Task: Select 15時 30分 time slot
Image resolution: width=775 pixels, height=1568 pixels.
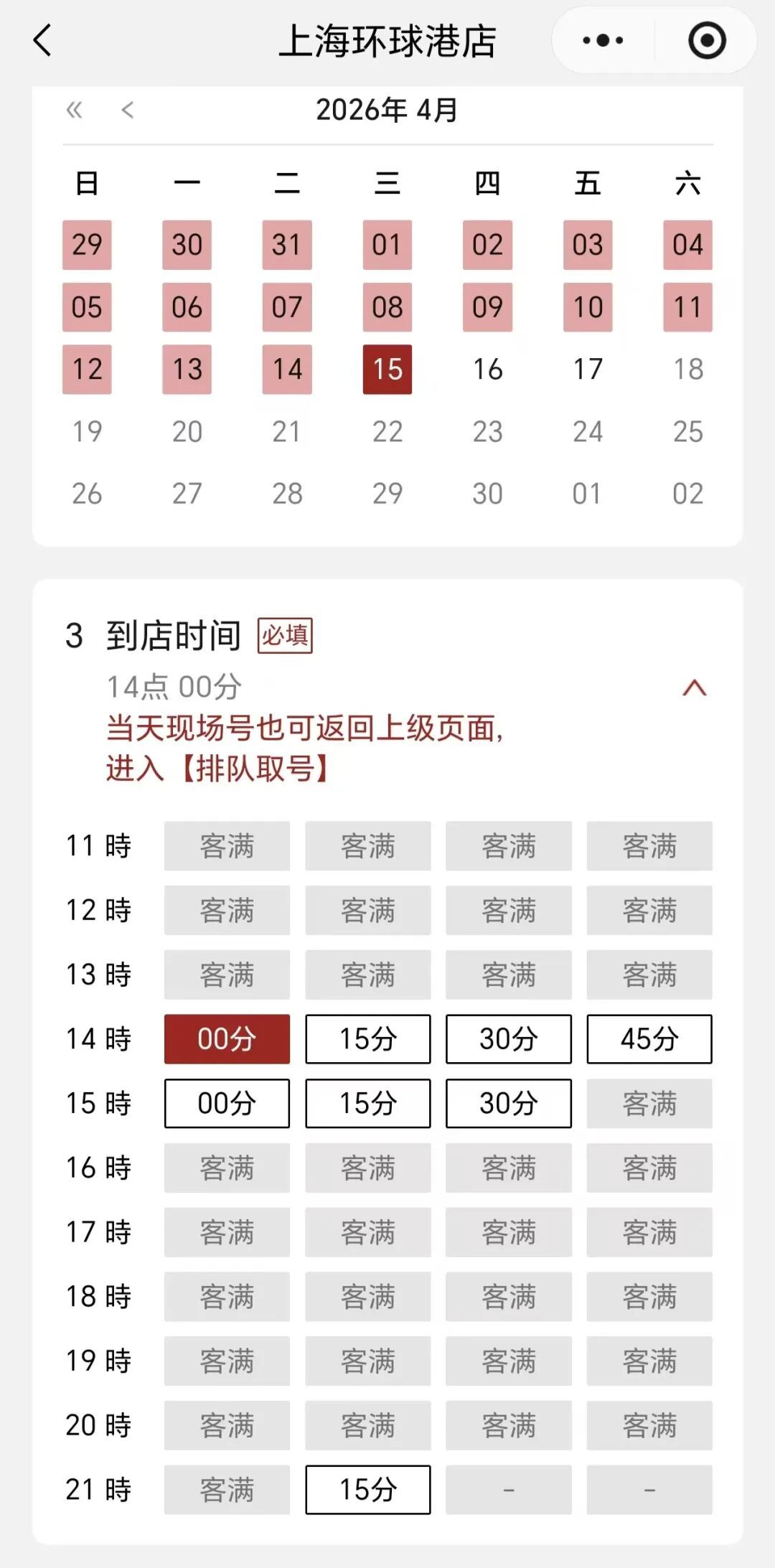Action: [508, 1103]
